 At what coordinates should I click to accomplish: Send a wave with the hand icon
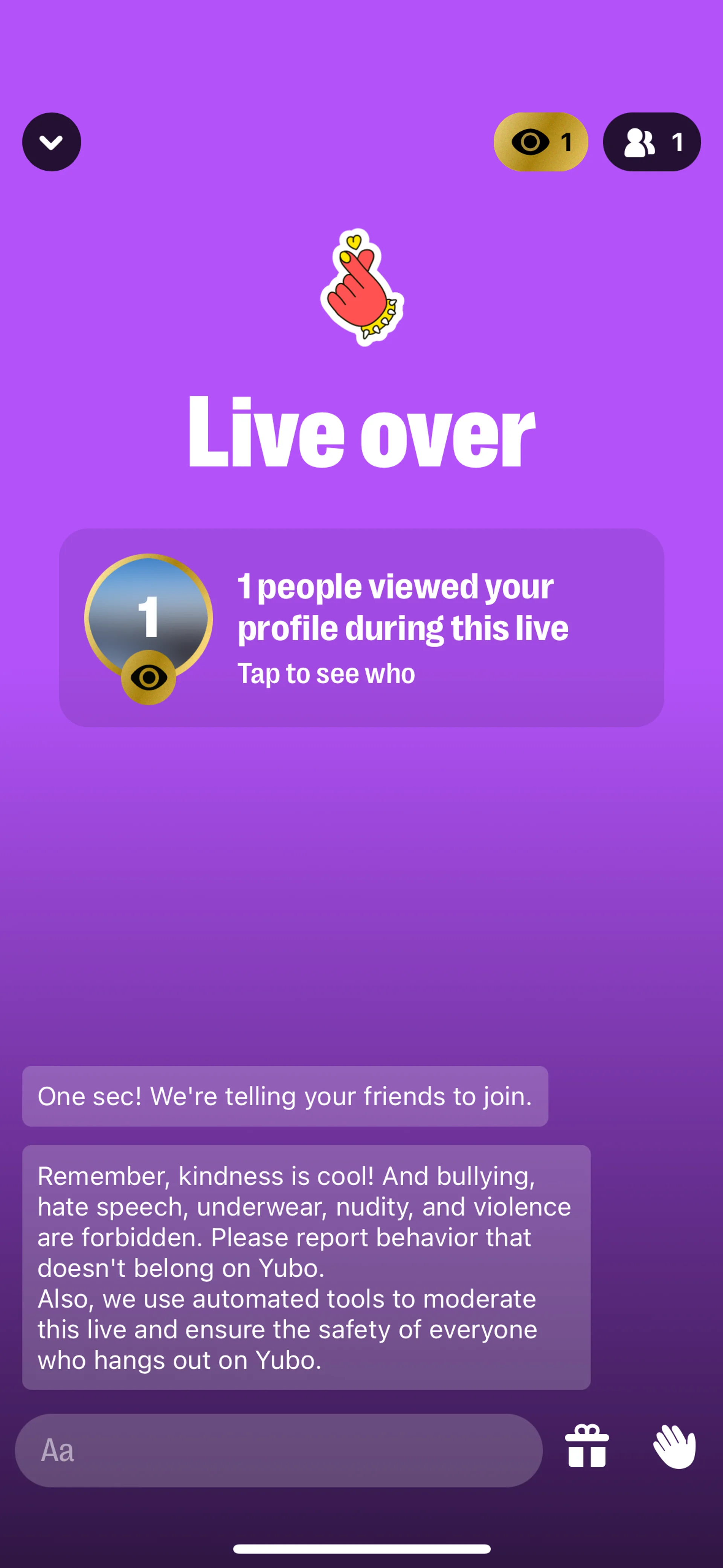click(x=674, y=1446)
